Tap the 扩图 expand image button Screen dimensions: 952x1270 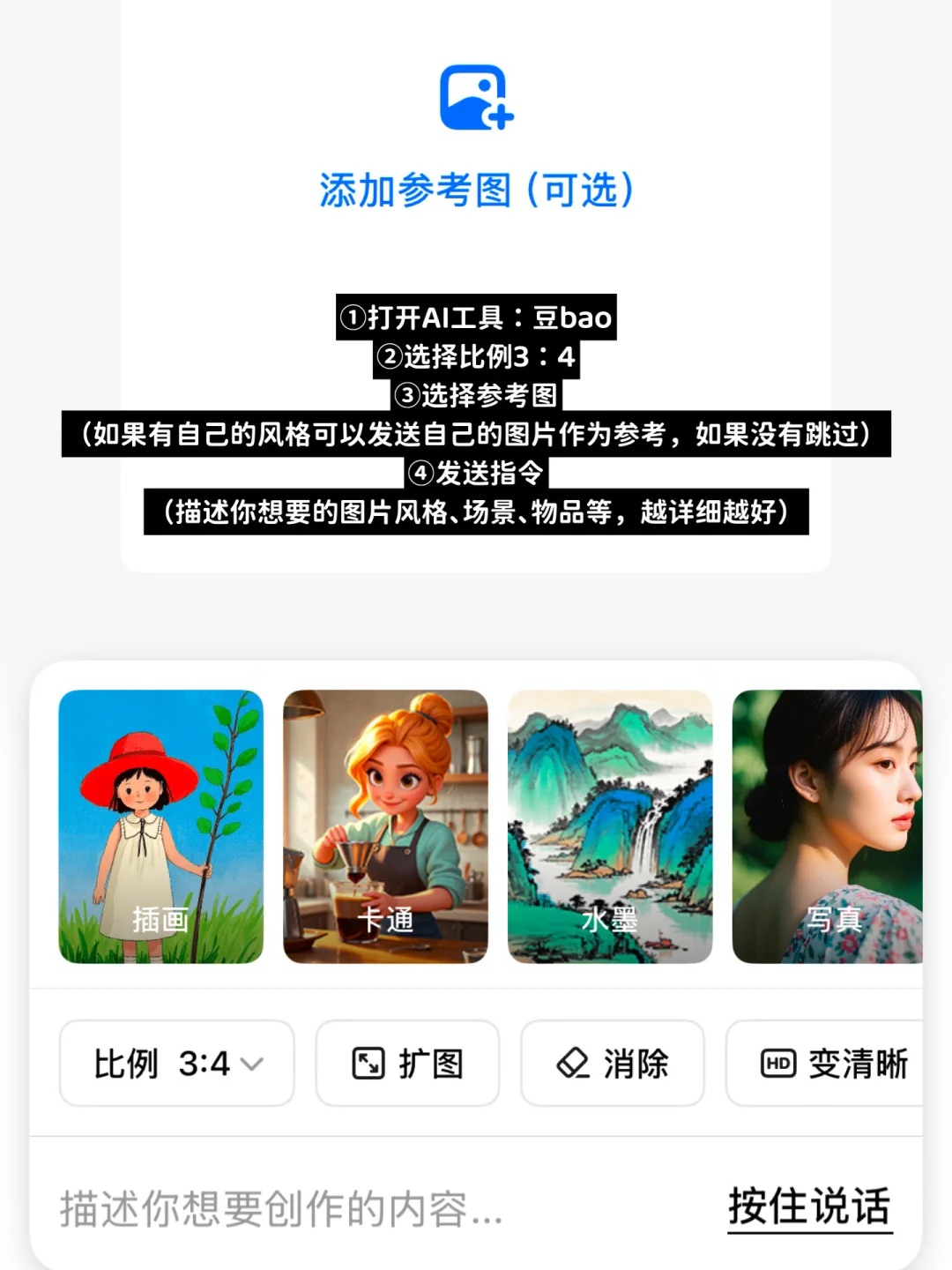point(407,1064)
